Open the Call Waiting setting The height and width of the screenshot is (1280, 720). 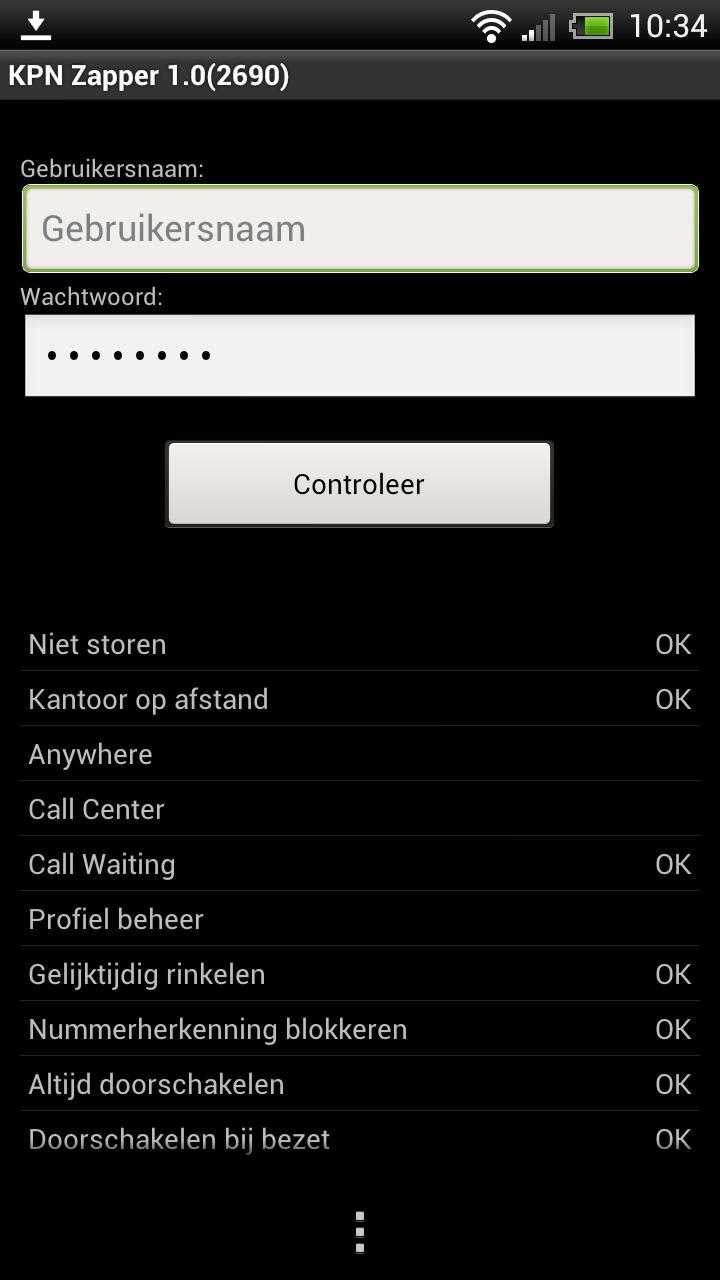[x=359, y=864]
